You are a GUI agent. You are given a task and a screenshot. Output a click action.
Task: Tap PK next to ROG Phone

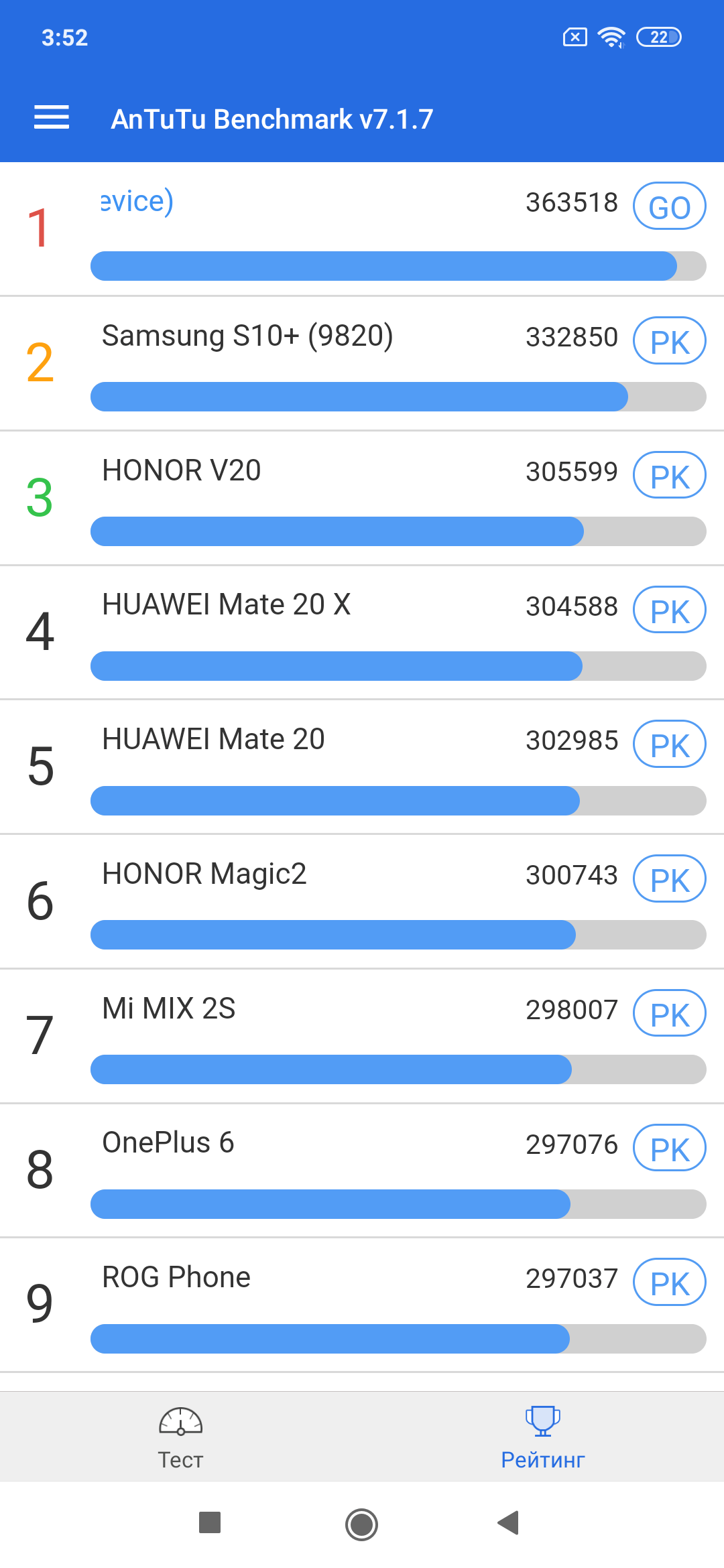tap(669, 1283)
